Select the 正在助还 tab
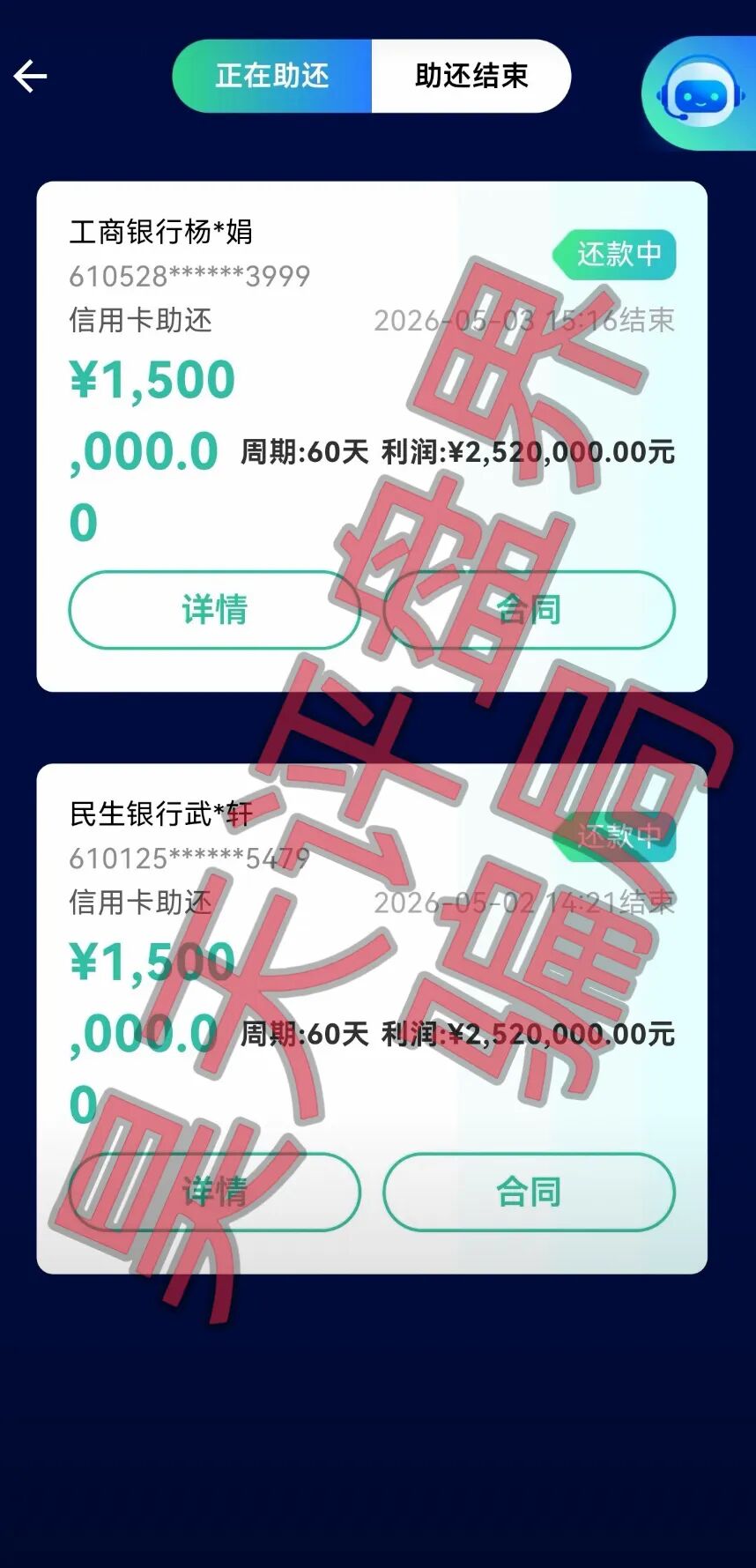Screen dimensions: 756x1568 pos(272,77)
